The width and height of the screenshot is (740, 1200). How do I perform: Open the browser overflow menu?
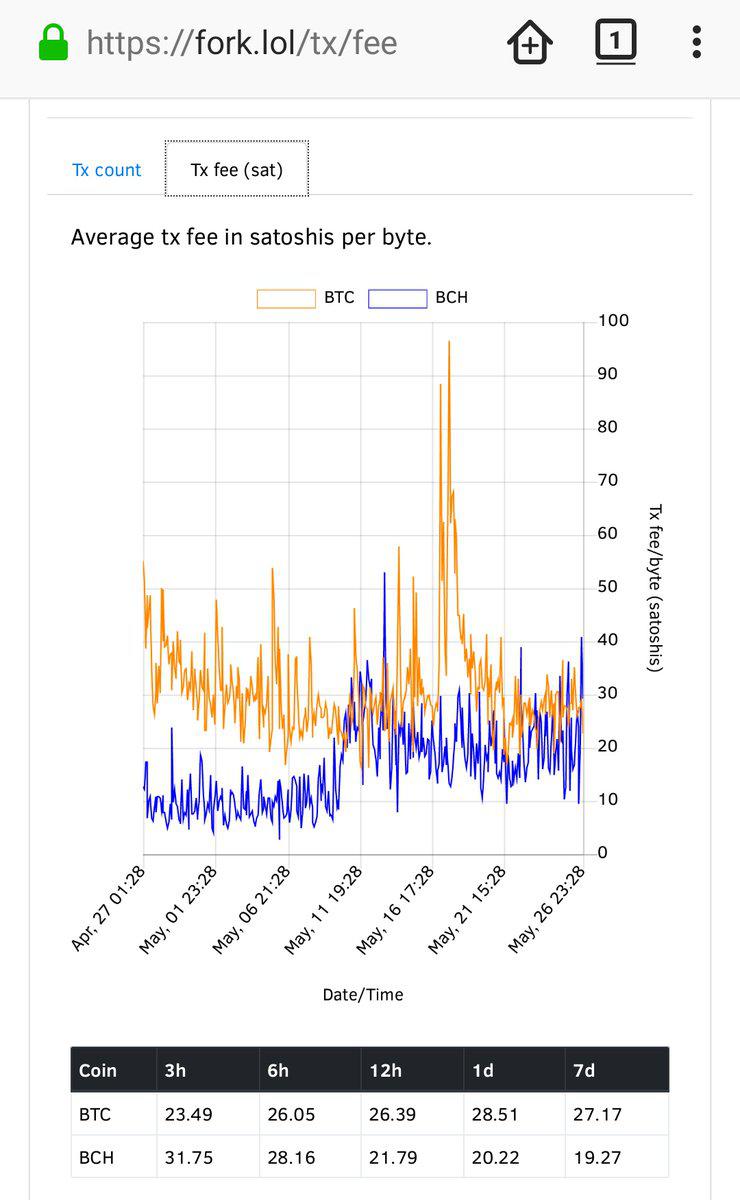tap(697, 42)
